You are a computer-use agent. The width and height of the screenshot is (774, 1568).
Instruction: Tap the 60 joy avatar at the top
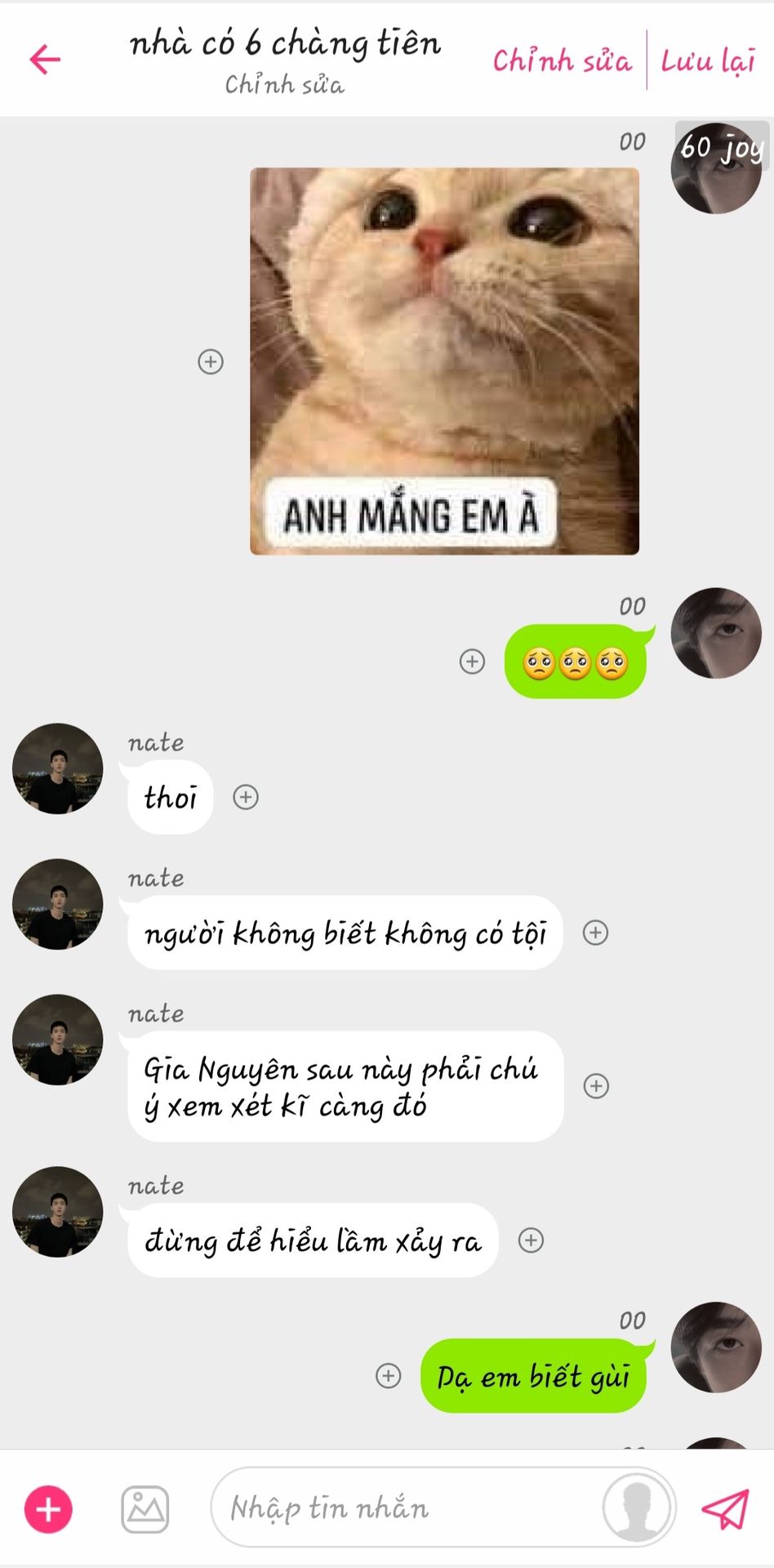[x=716, y=168]
